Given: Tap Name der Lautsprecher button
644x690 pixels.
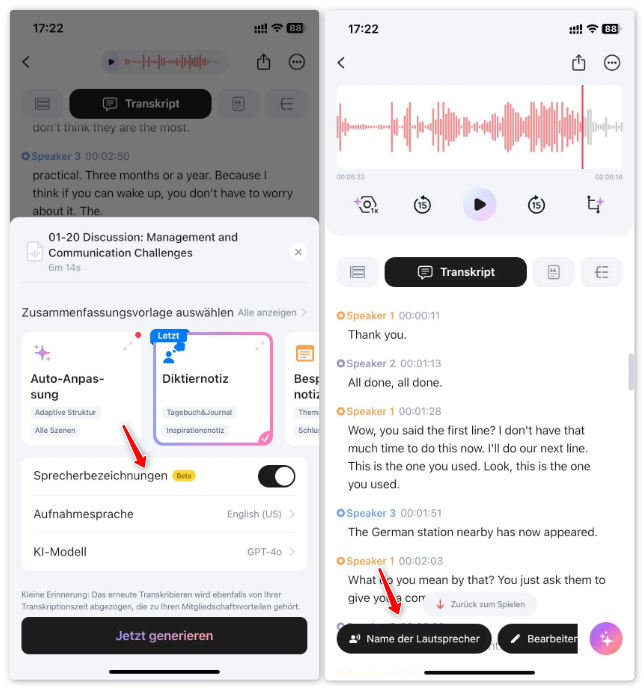Looking at the screenshot, I should click(414, 638).
